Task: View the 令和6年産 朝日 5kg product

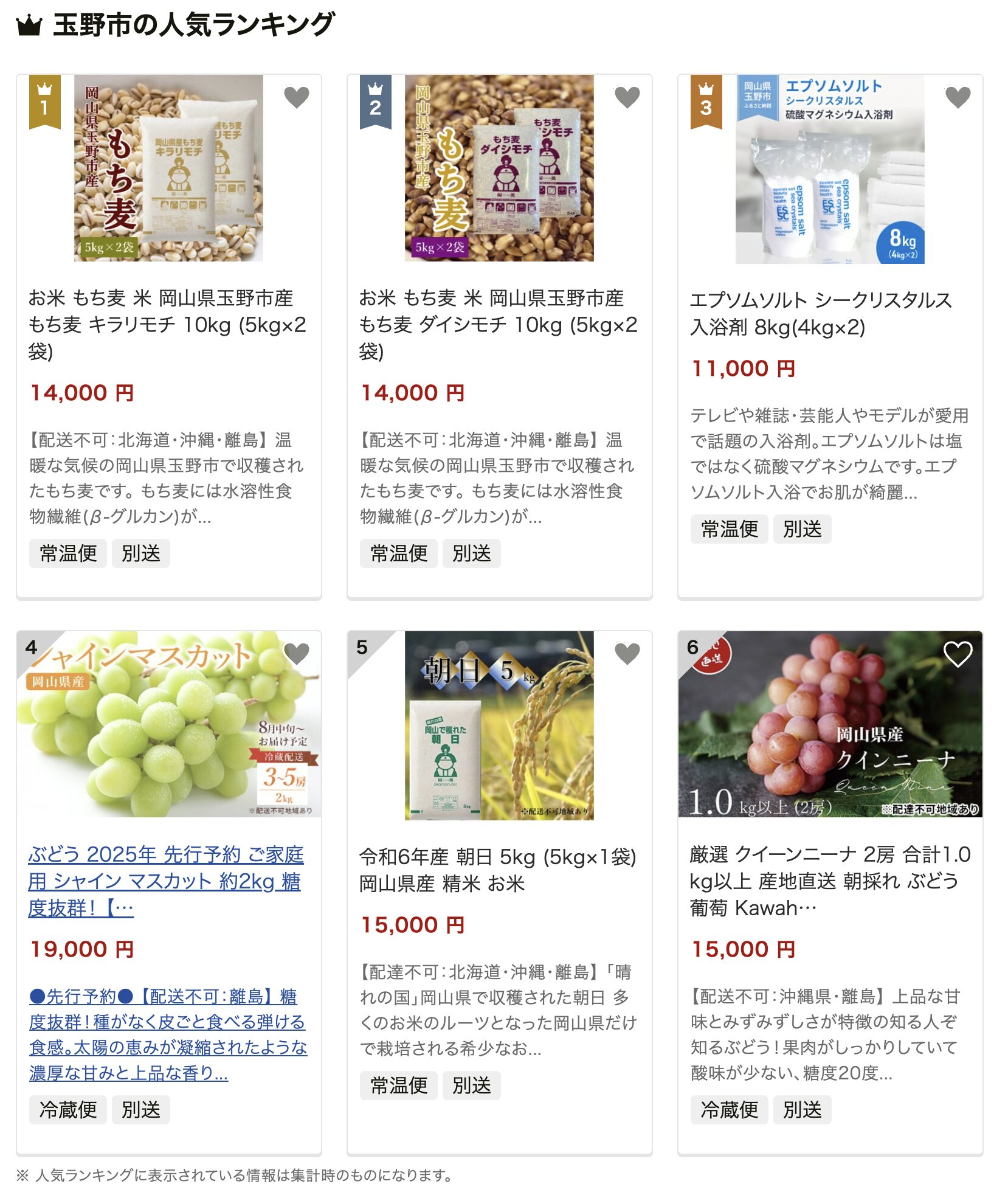Action: [498, 870]
